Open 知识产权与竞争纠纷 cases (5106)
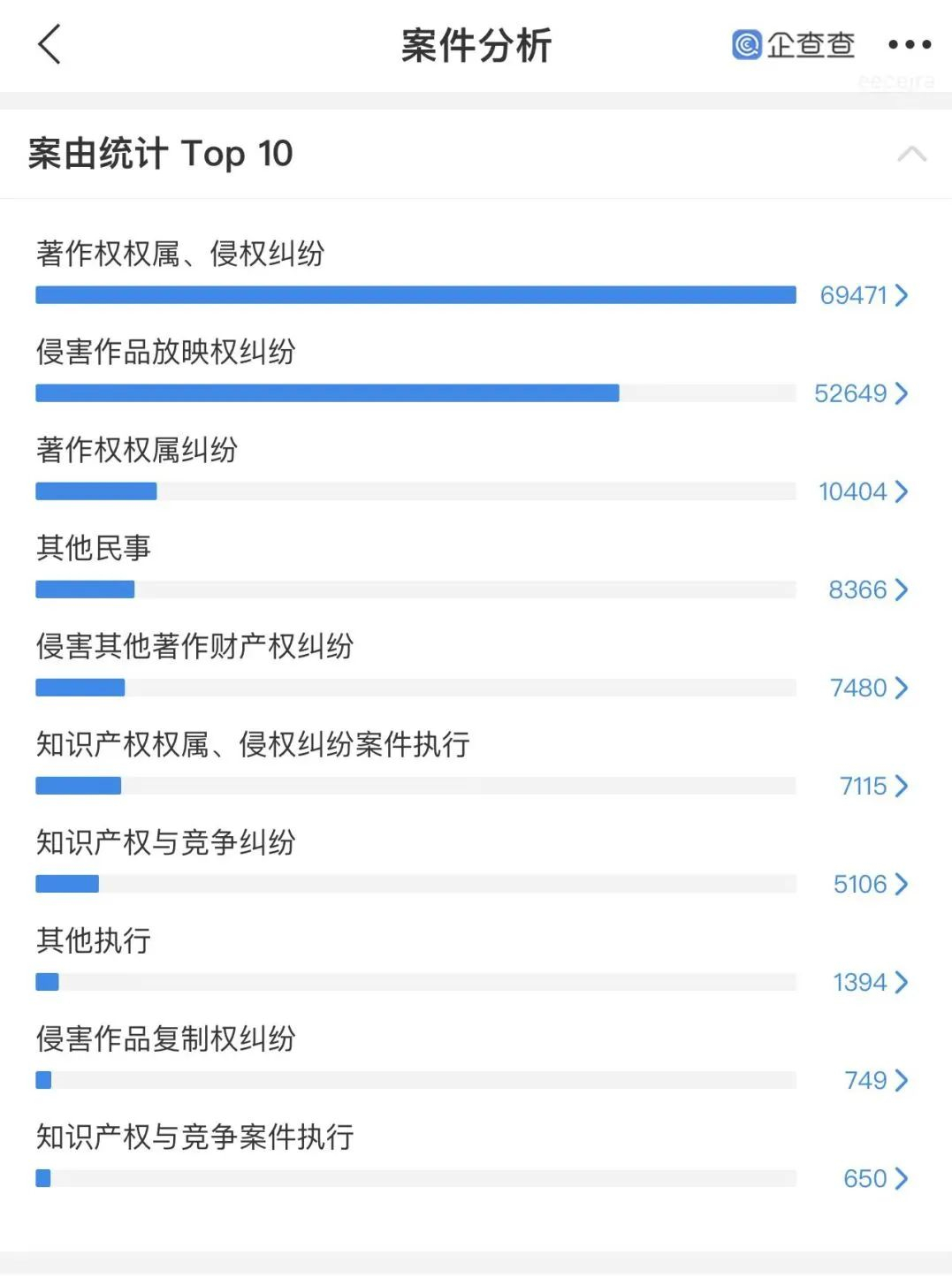Image resolution: width=952 pixels, height=1278 pixels. [x=870, y=884]
